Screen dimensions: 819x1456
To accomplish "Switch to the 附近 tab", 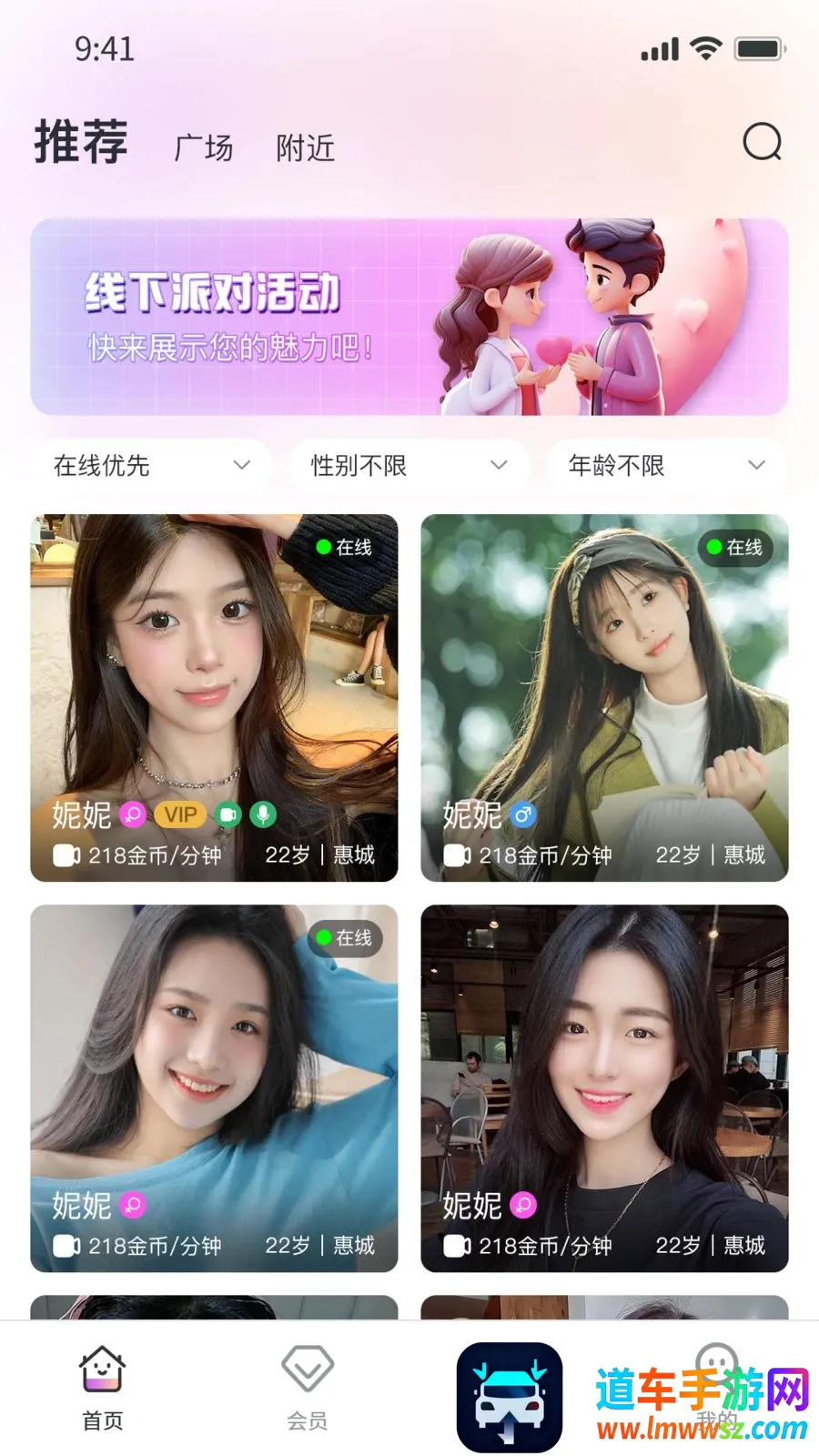I will (x=306, y=147).
